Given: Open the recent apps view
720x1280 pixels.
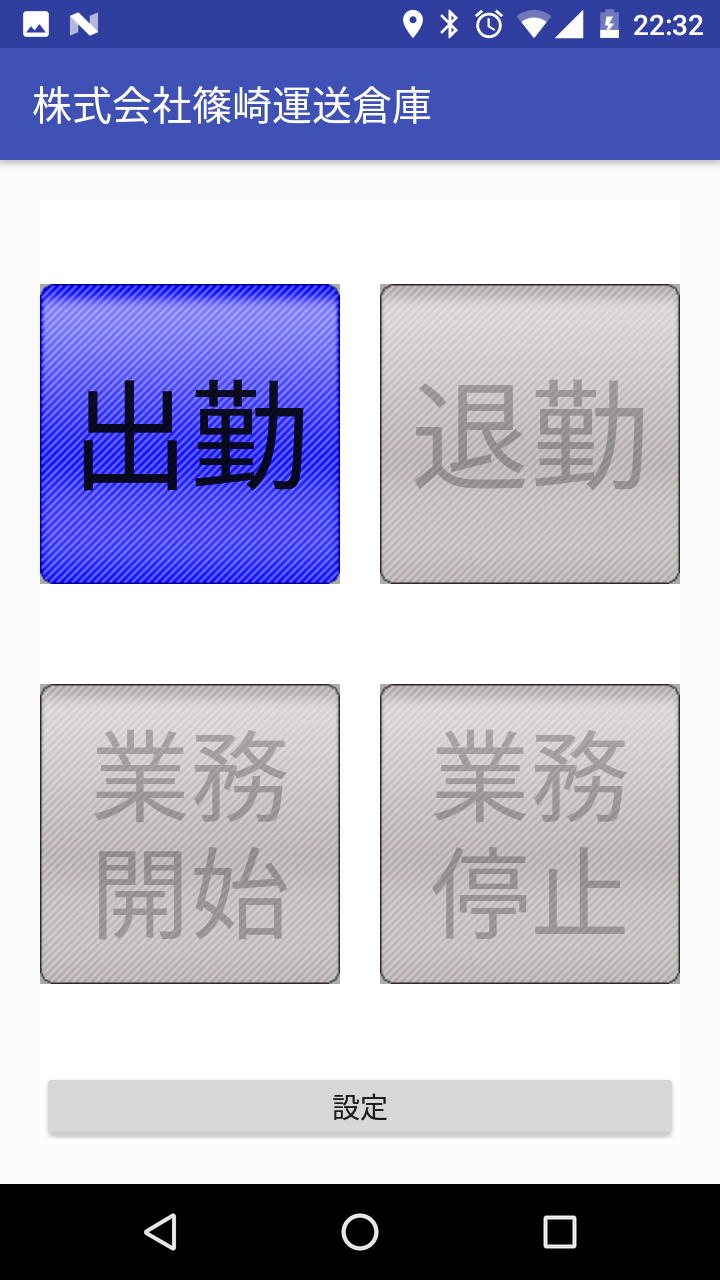Looking at the screenshot, I should click(x=560, y=1232).
